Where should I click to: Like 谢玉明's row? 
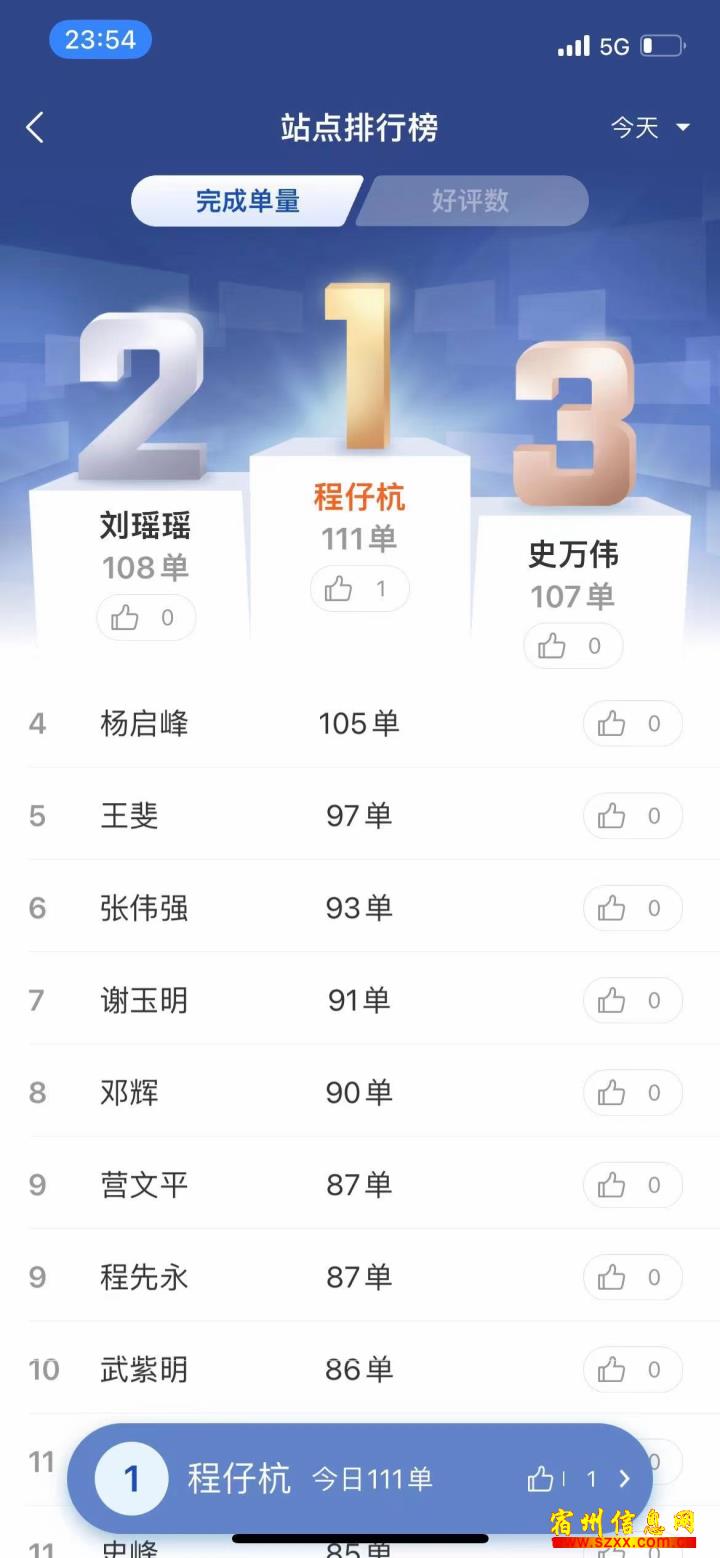[x=633, y=1000]
